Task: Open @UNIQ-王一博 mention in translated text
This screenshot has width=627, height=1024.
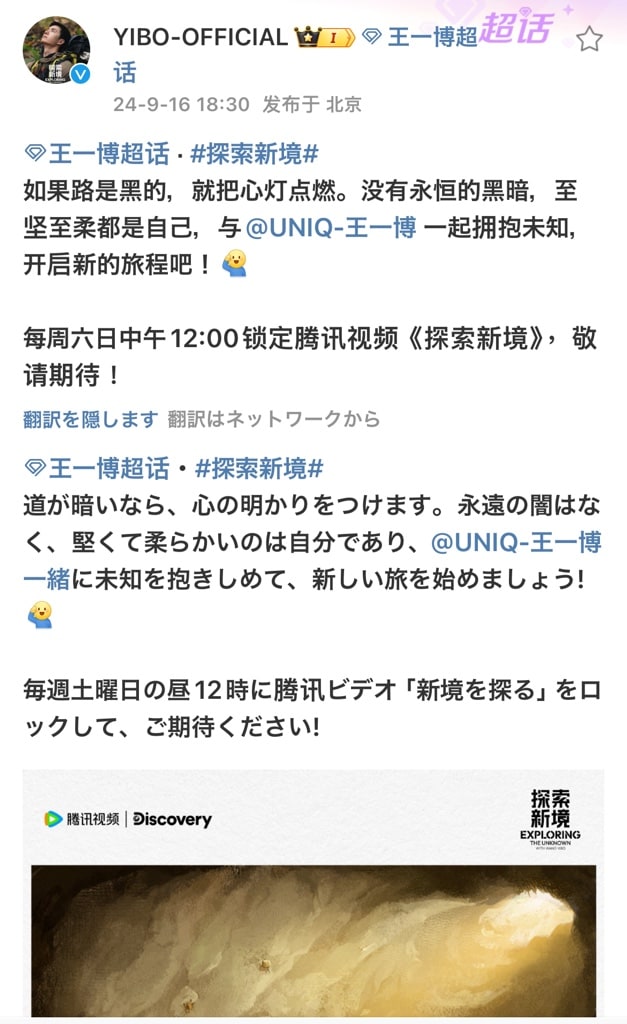Action: click(516, 543)
